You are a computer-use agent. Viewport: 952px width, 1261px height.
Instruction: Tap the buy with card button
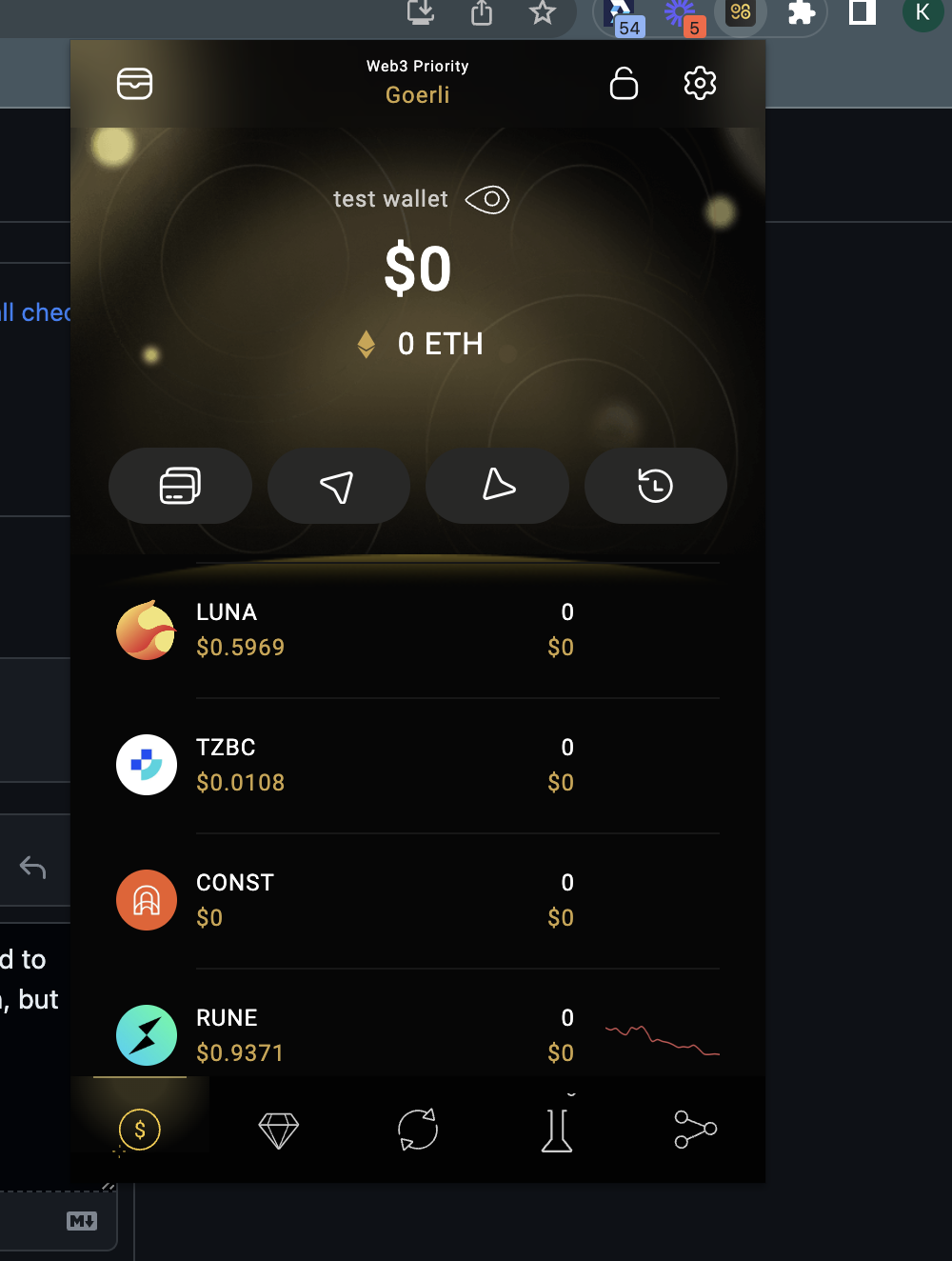(x=180, y=486)
